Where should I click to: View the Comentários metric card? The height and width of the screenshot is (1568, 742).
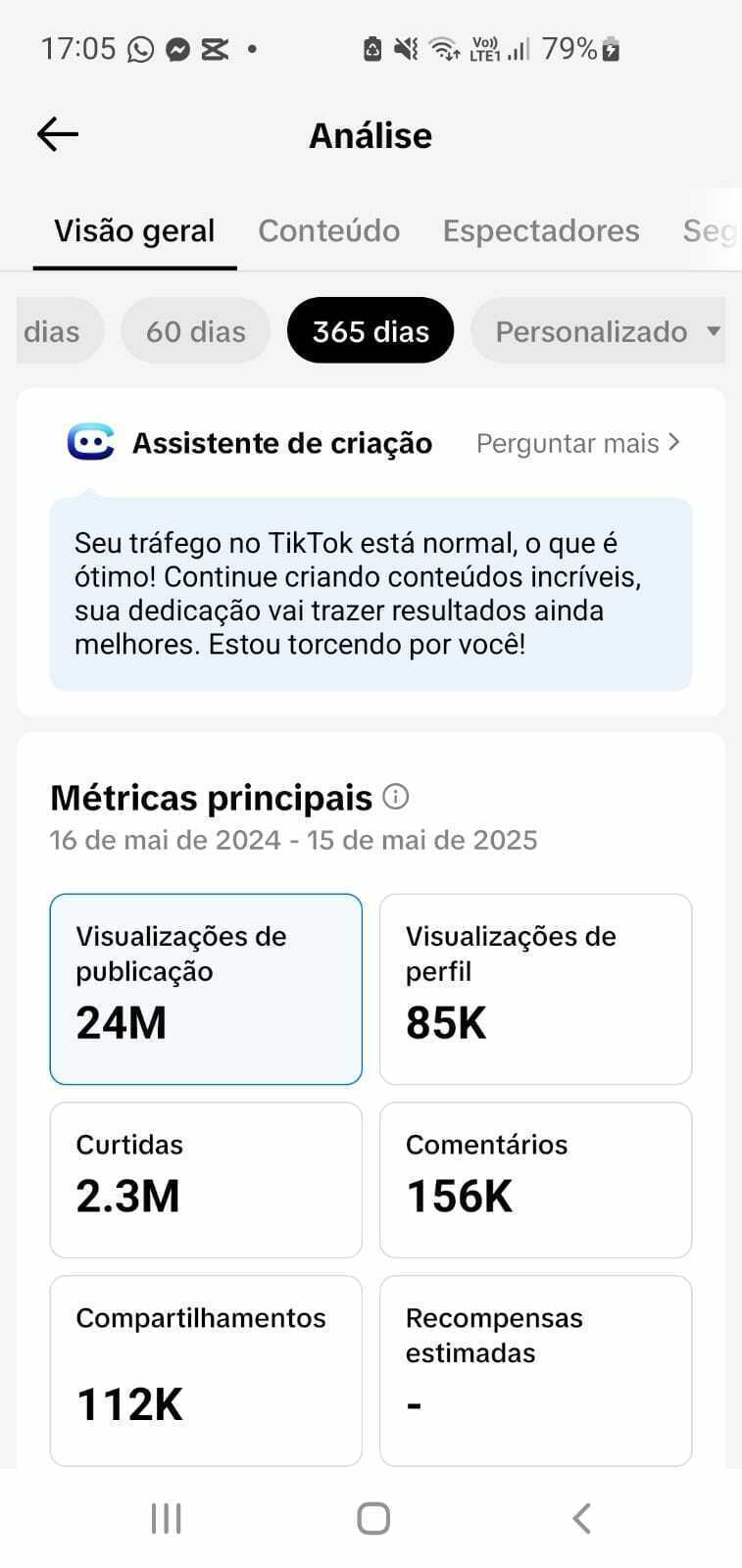click(535, 1180)
